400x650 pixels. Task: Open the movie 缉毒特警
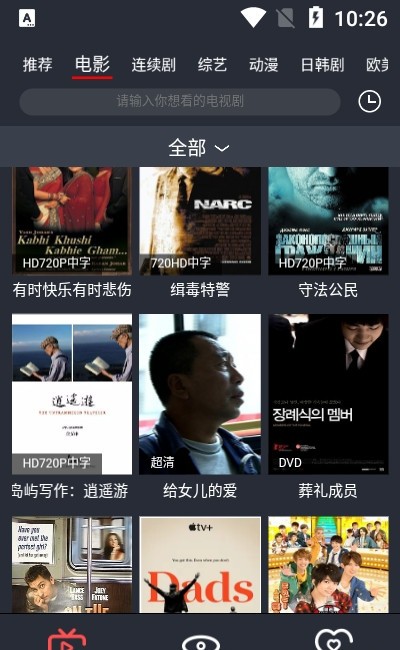coord(200,232)
